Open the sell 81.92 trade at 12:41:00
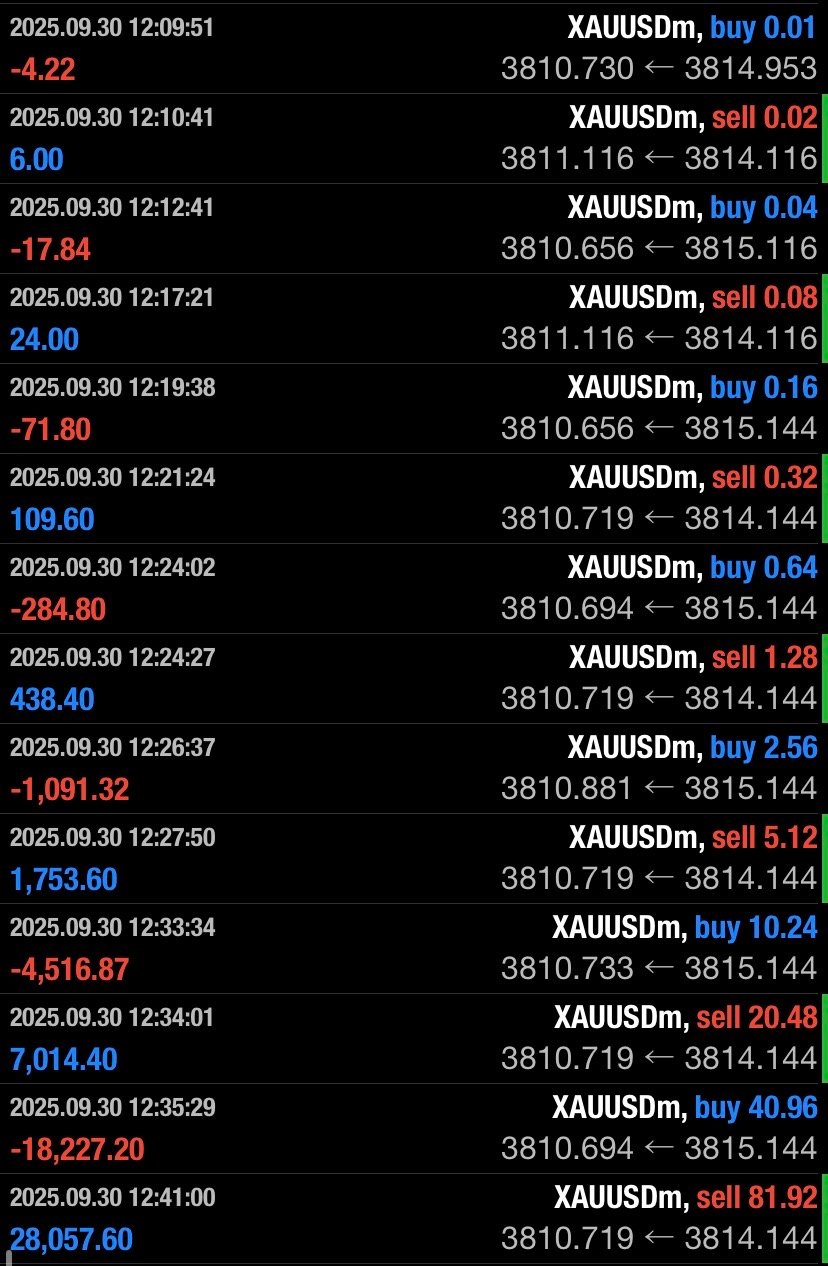The image size is (828, 1266). 414,1218
